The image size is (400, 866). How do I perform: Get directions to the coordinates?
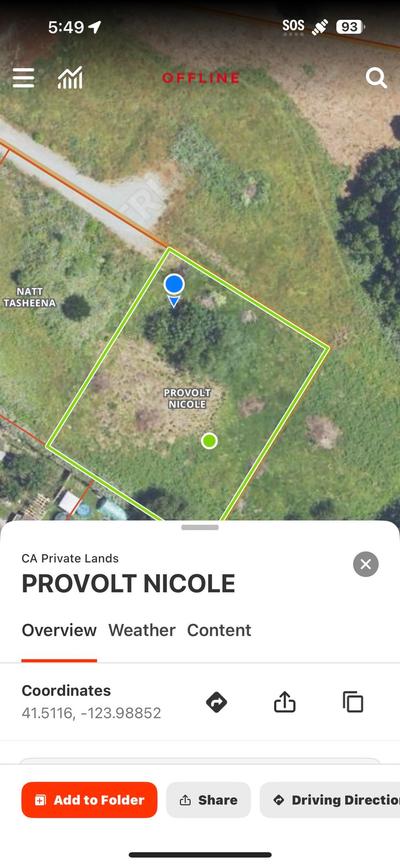pos(216,703)
